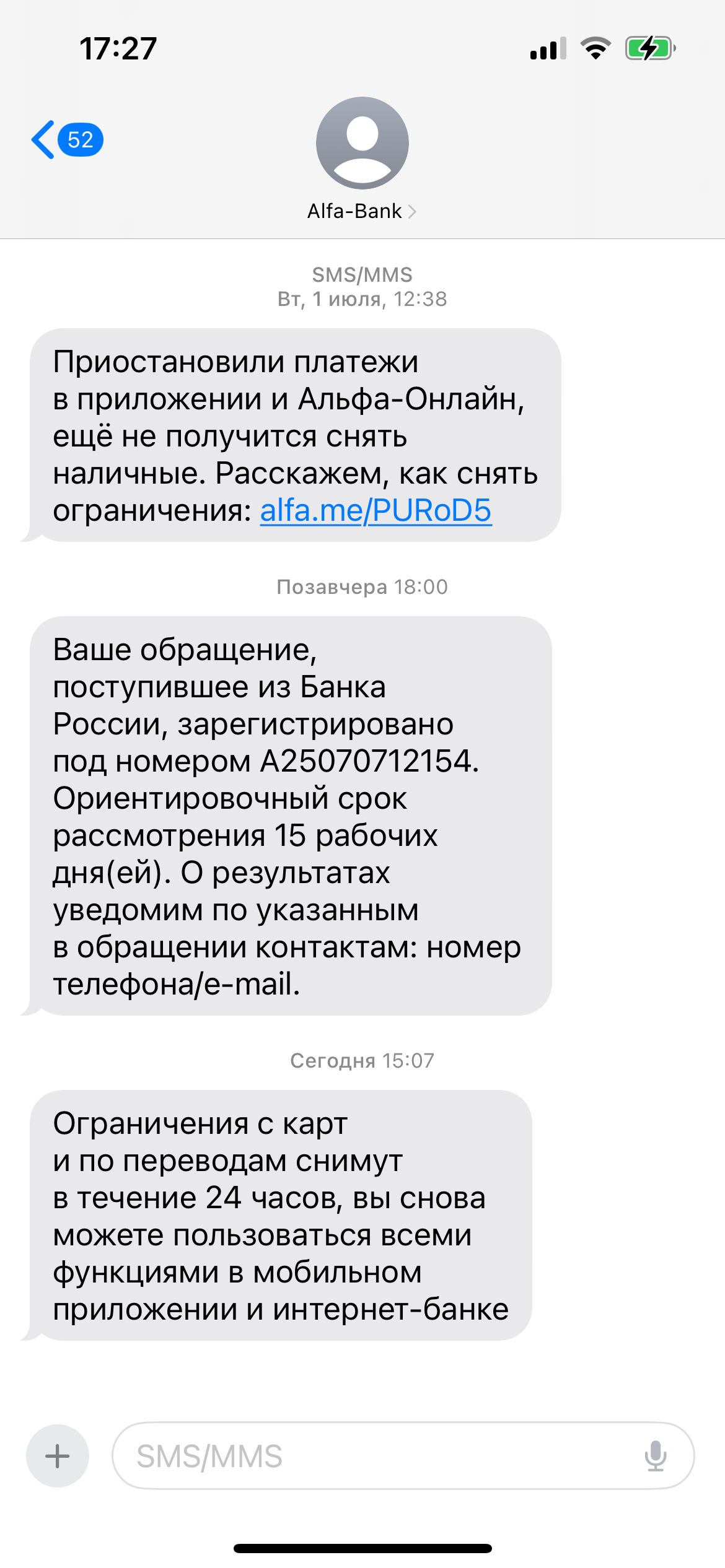This screenshot has height=1568, width=725.
Task: Tap the plus attachments button
Action: coord(58,1456)
